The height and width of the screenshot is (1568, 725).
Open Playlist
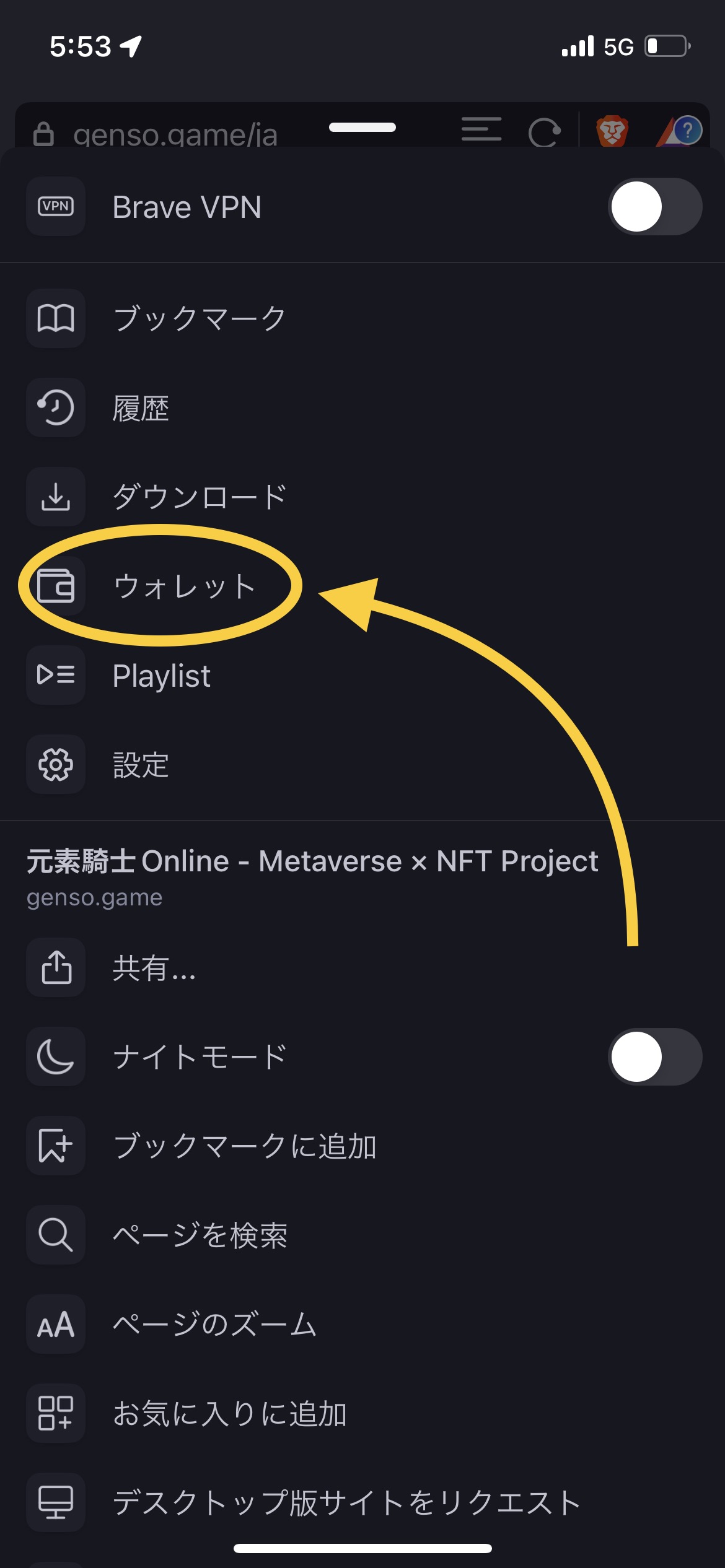pos(161,675)
